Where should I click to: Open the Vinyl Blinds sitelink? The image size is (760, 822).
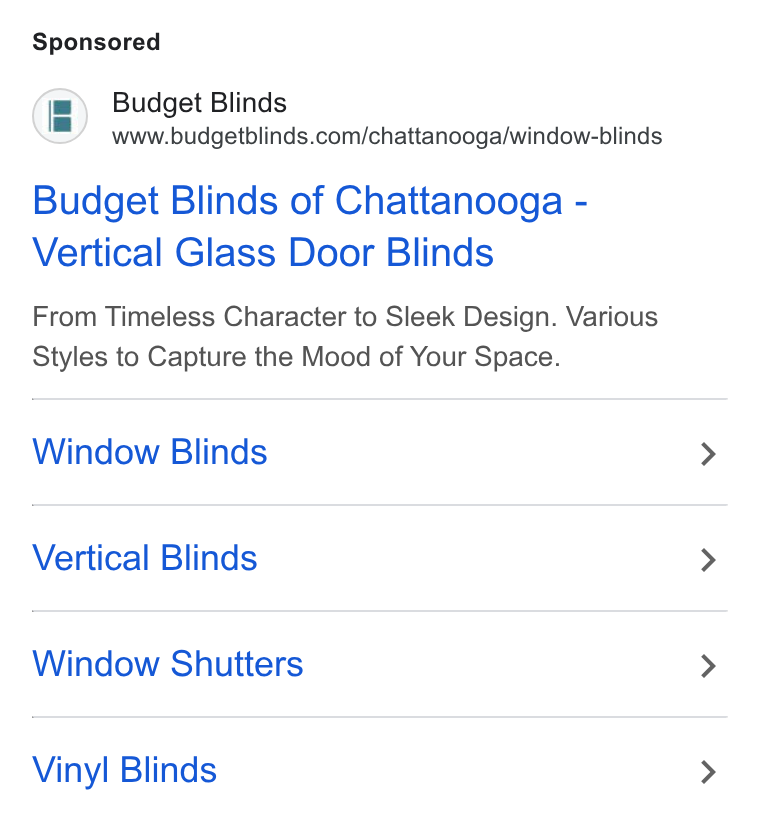point(379,770)
